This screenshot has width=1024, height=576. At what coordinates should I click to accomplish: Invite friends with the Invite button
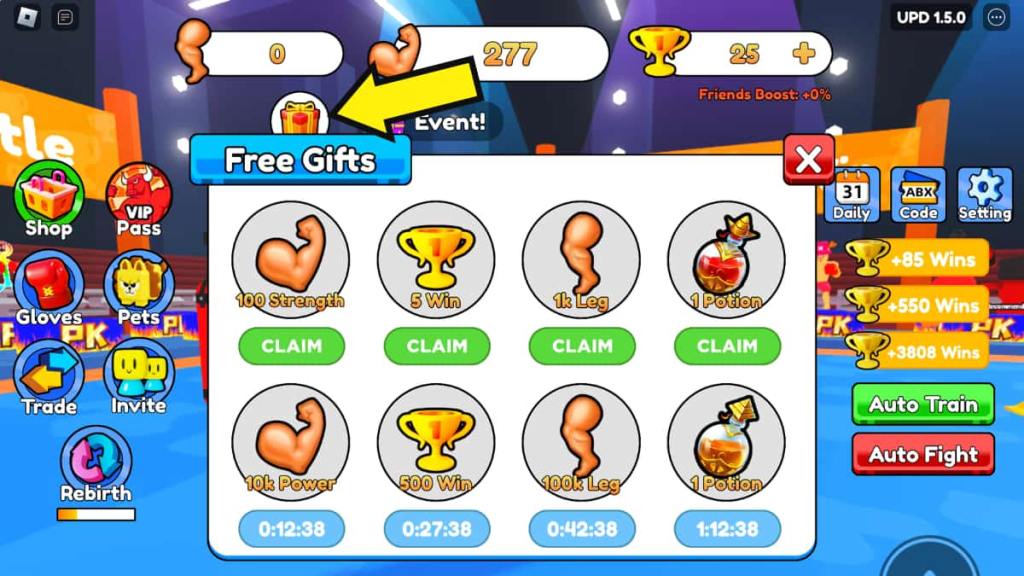click(138, 376)
